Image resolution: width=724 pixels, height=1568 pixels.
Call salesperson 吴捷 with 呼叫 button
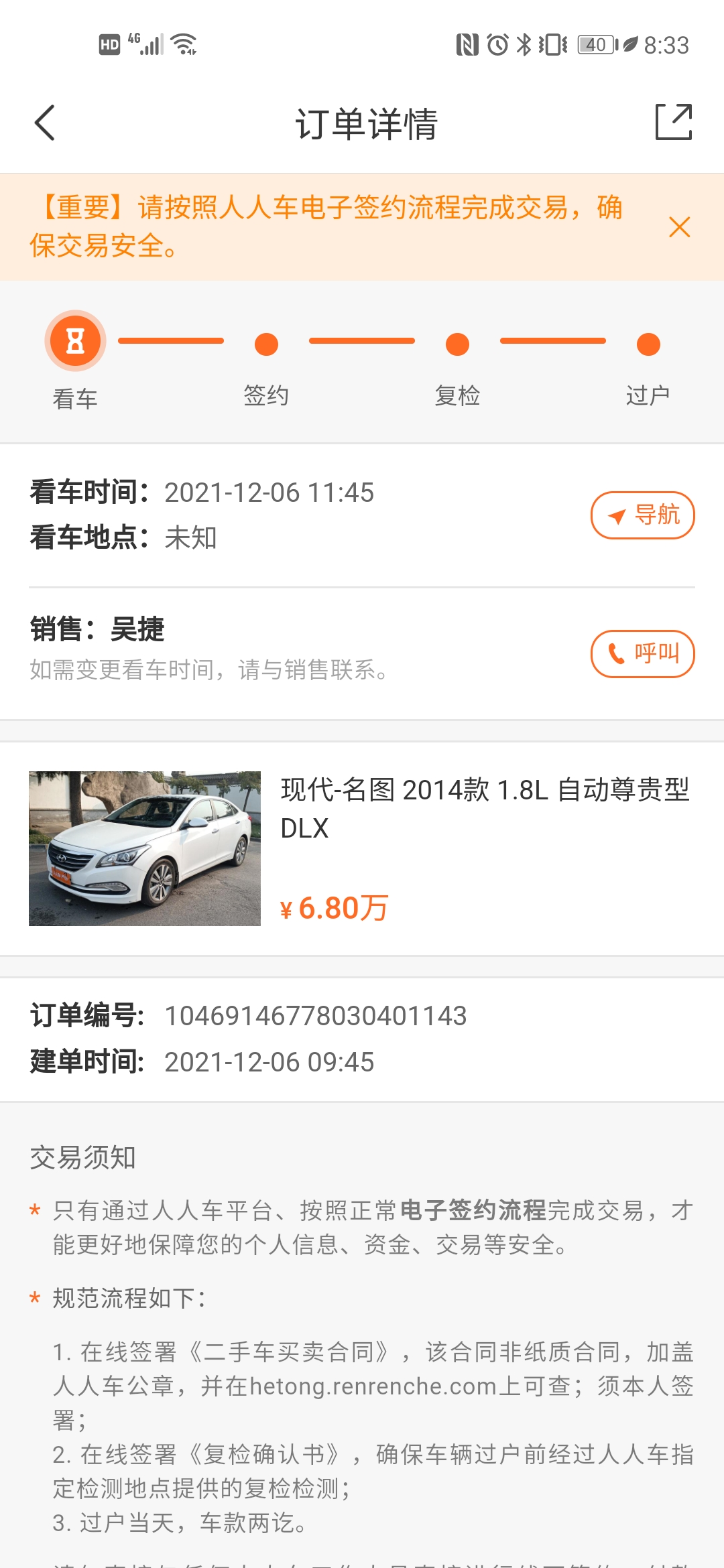(x=642, y=653)
